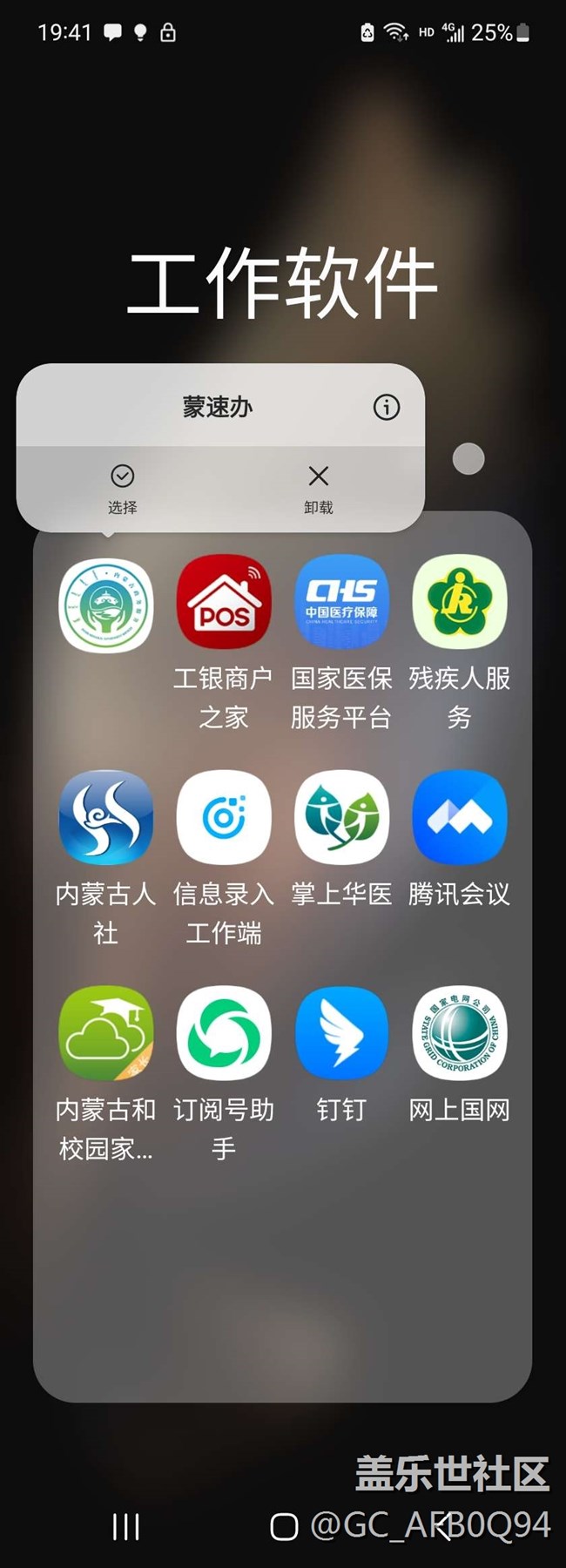Viewport: 566px width, 1568px height.
Task: Choose 选择 in the popup menu
Action: click(x=122, y=488)
